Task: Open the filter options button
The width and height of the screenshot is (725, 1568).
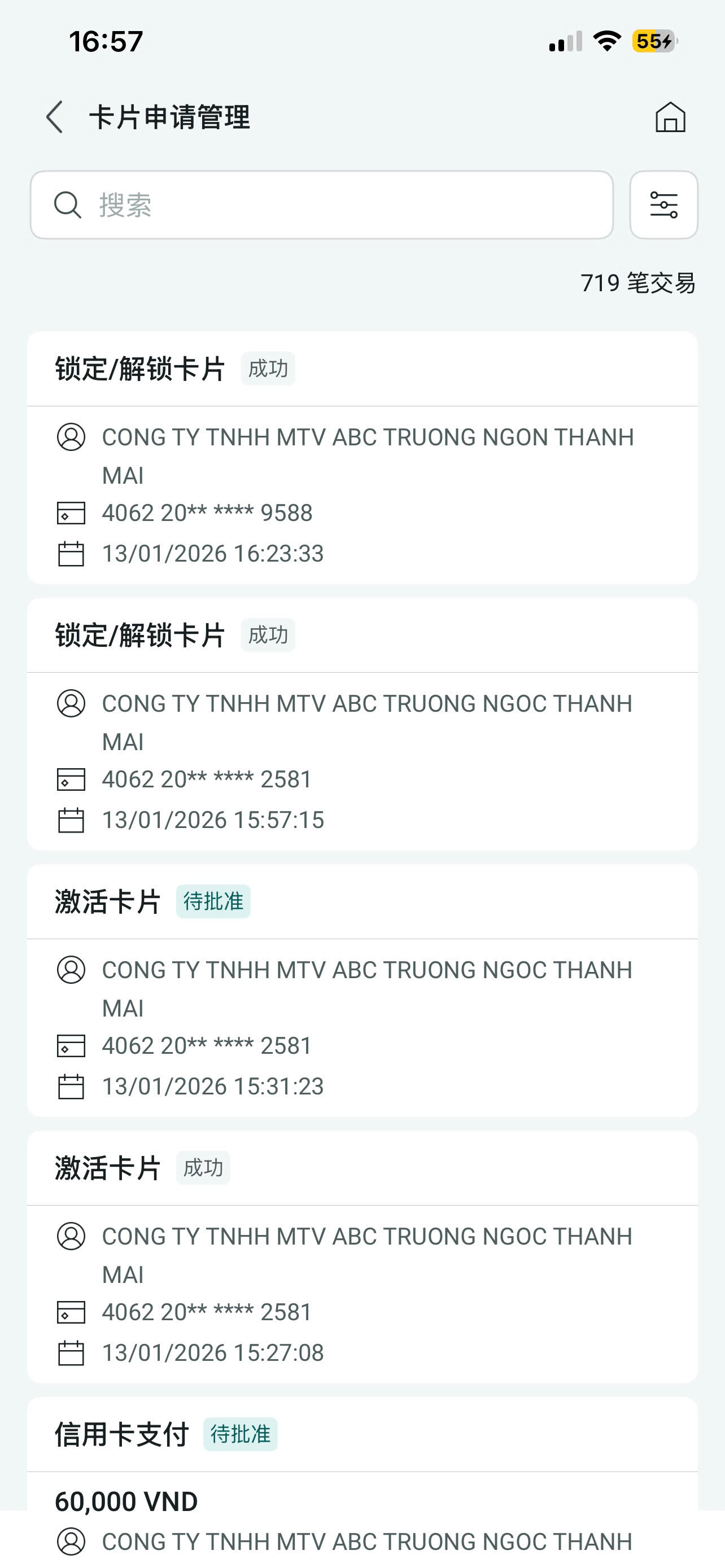Action: pos(663,205)
